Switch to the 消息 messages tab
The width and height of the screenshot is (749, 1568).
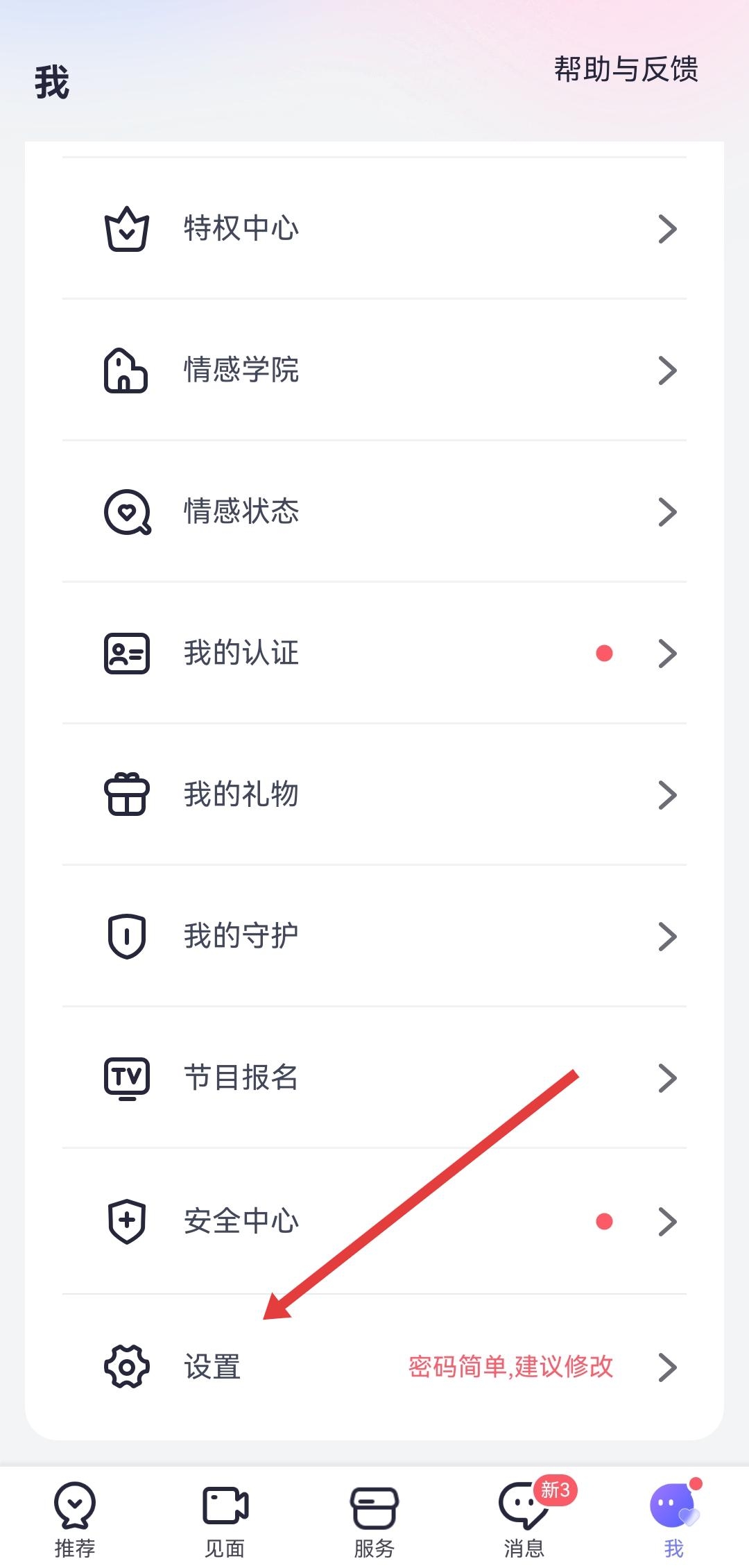tap(524, 1519)
